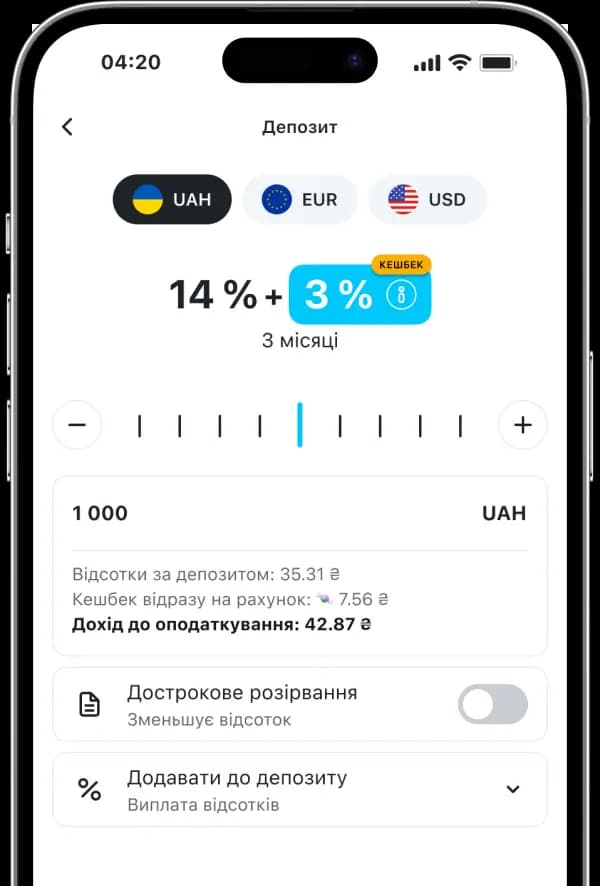Image resolution: width=600 pixels, height=886 pixels.
Task: Increase the deposit term with the plus button
Action: pos(522,425)
